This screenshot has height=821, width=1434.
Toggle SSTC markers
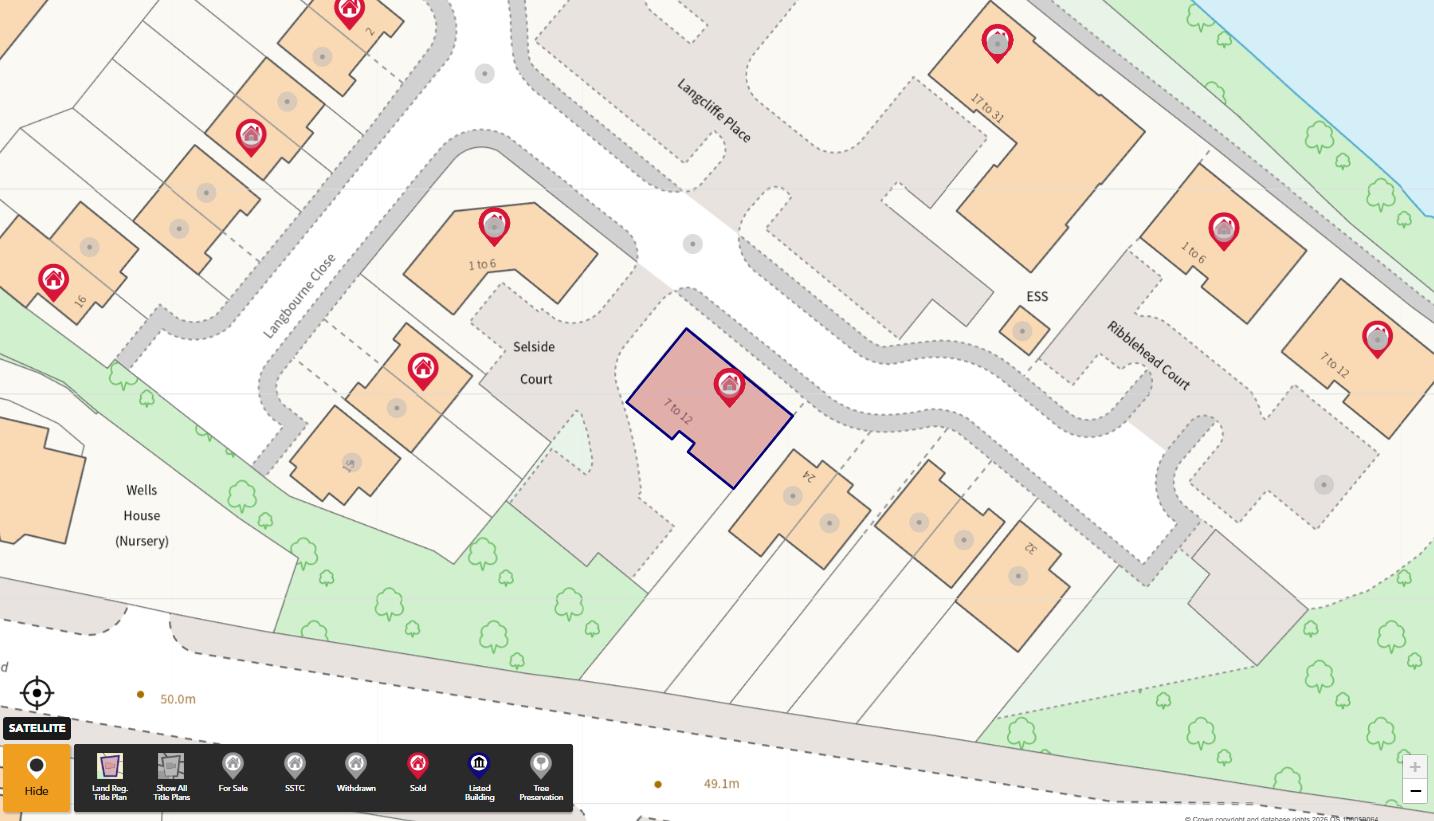pos(294,775)
